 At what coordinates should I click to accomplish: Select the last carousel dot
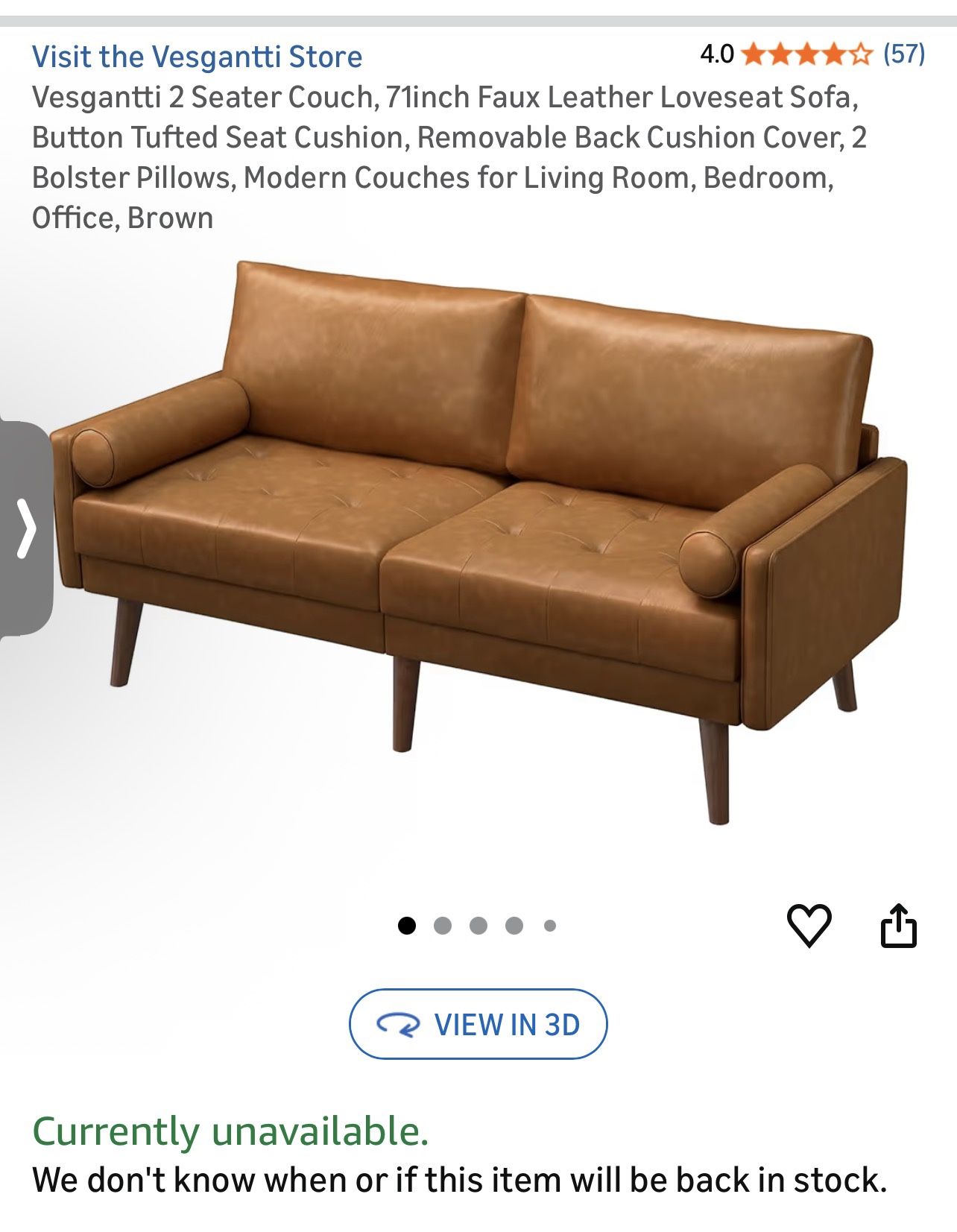(549, 926)
